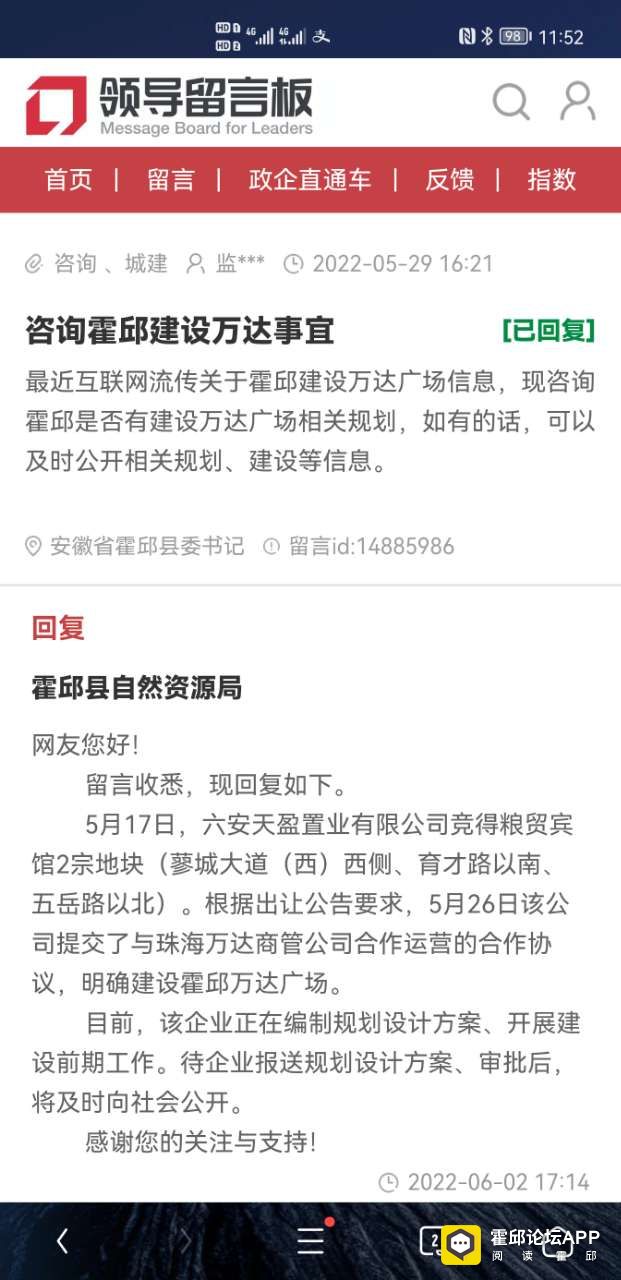Go to the 首页 tab

(x=68, y=180)
